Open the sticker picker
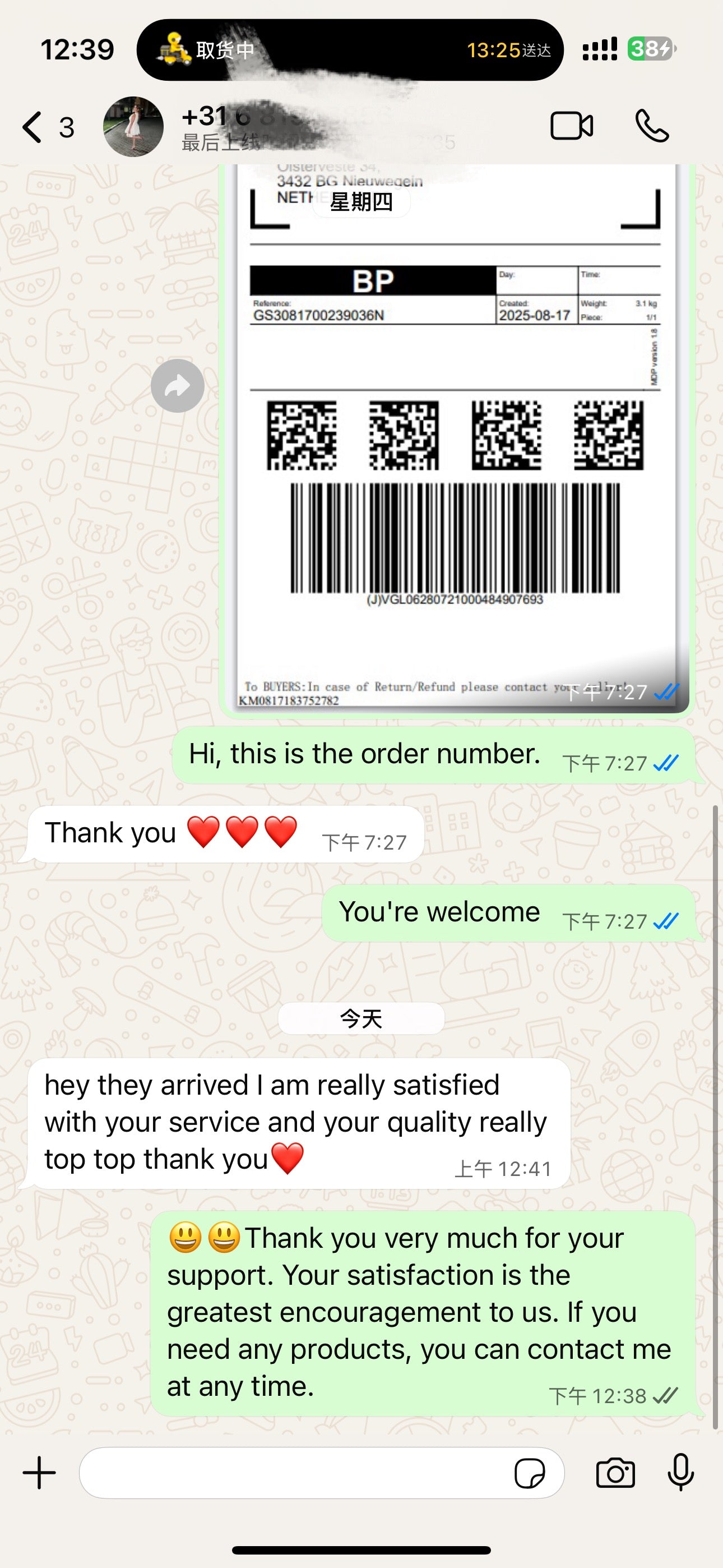 (x=530, y=1474)
